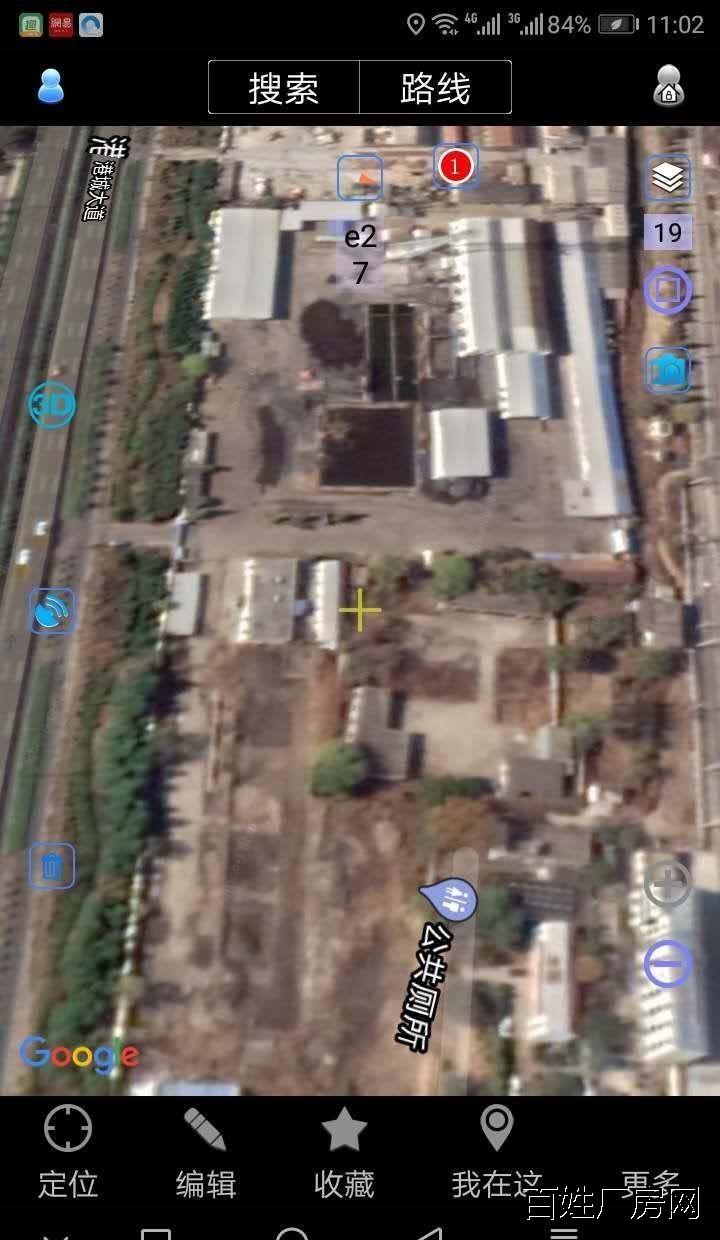Image resolution: width=720 pixels, height=1240 pixels.
Task: Open the 路线 route planner
Action: 435,88
